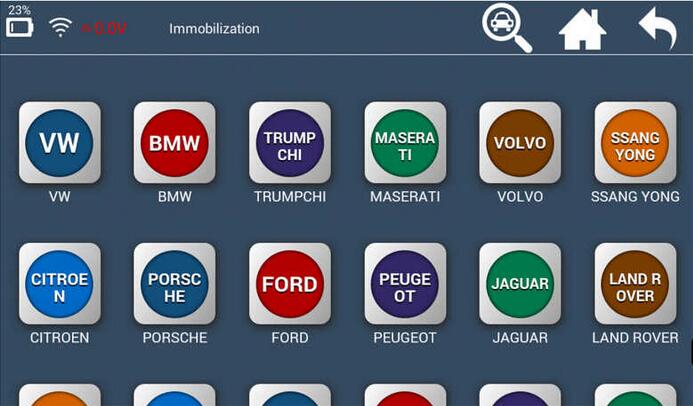Select the CITROEN tile
Viewport: 693px width, 406px height.
pyautogui.click(x=59, y=284)
